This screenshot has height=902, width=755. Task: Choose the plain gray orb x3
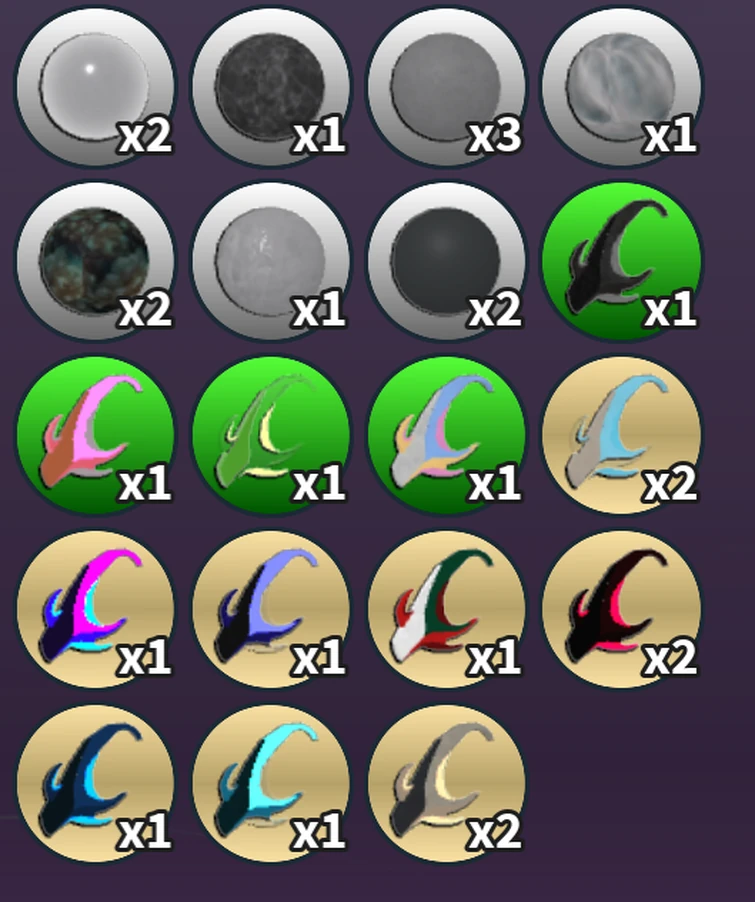point(446,85)
